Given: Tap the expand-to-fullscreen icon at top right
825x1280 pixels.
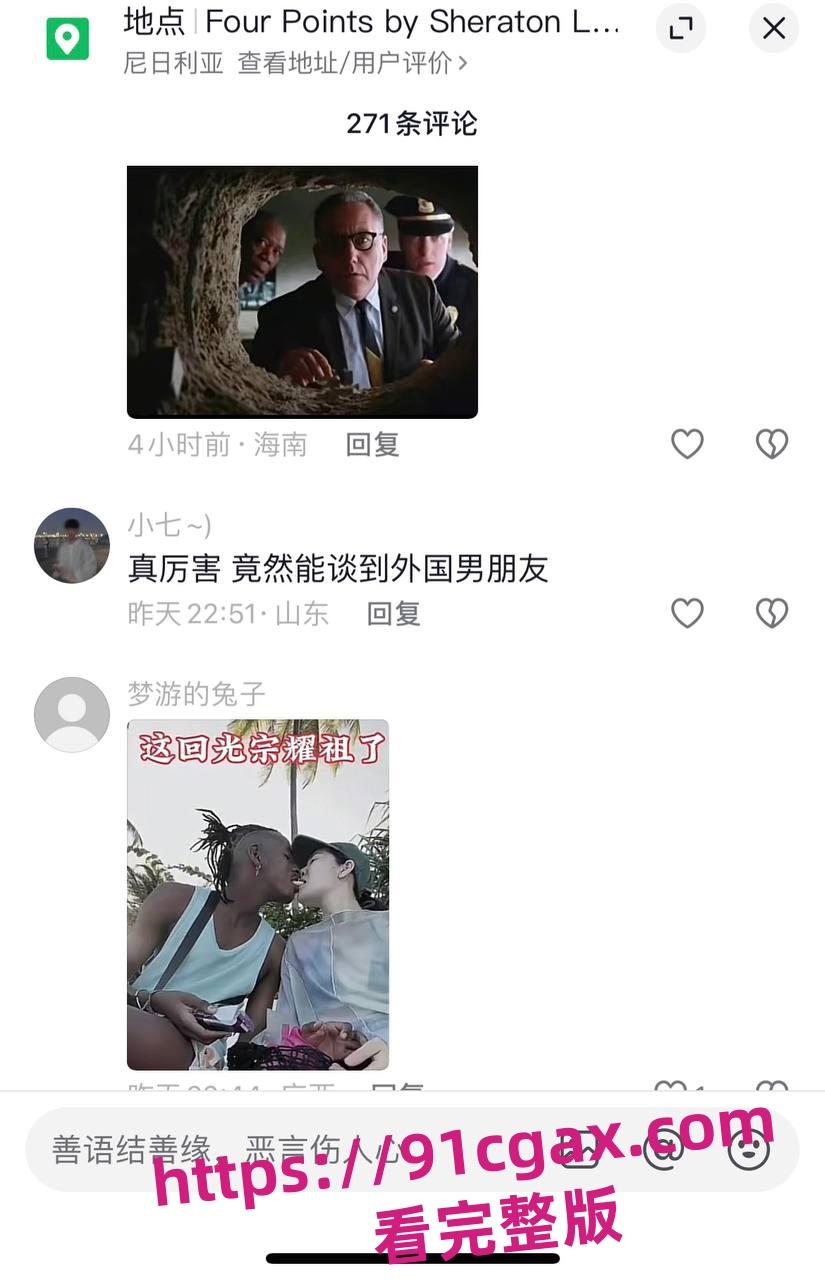Looking at the screenshot, I should pos(681,29).
